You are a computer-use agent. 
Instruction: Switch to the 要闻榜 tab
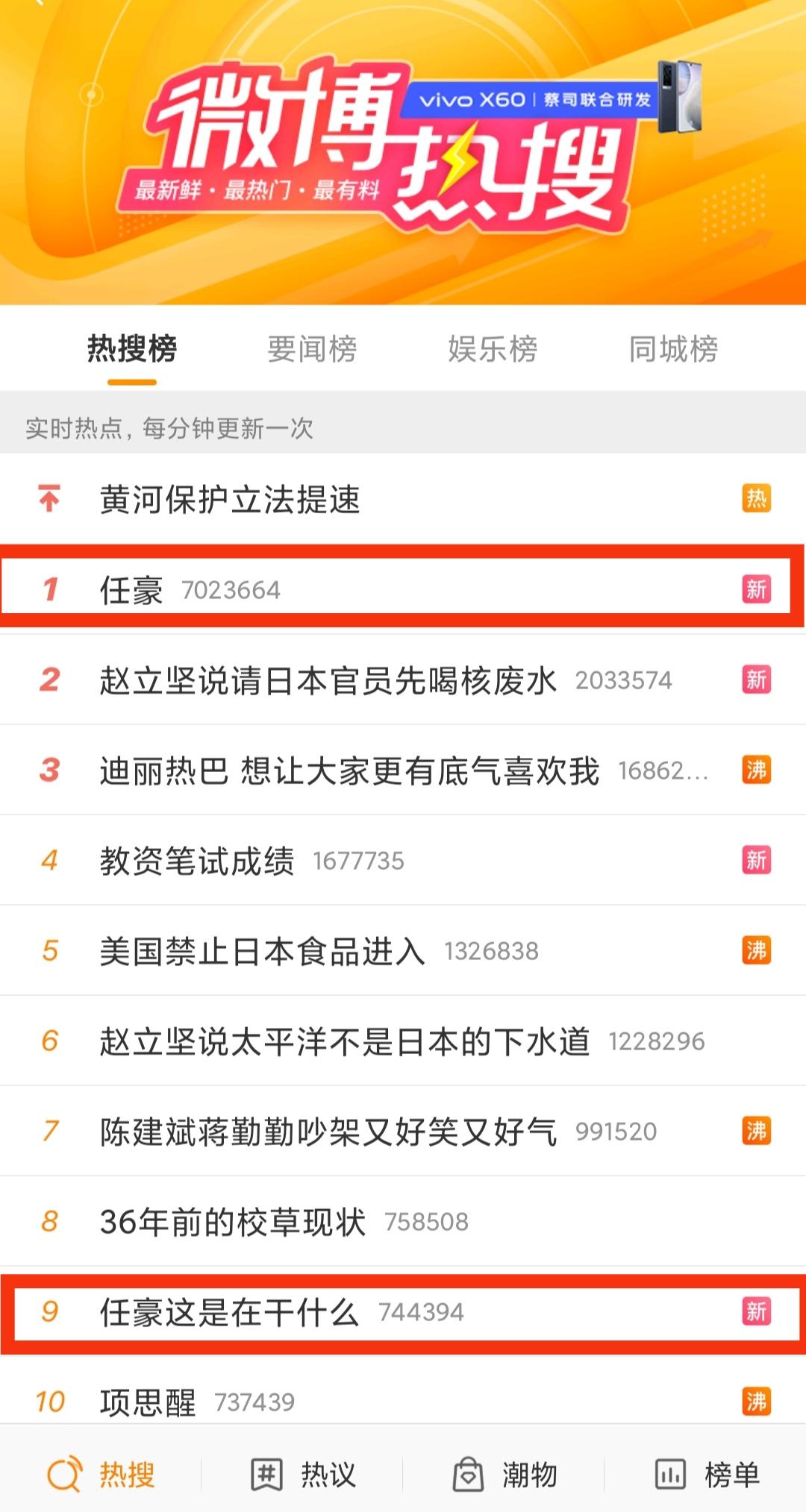tap(312, 349)
